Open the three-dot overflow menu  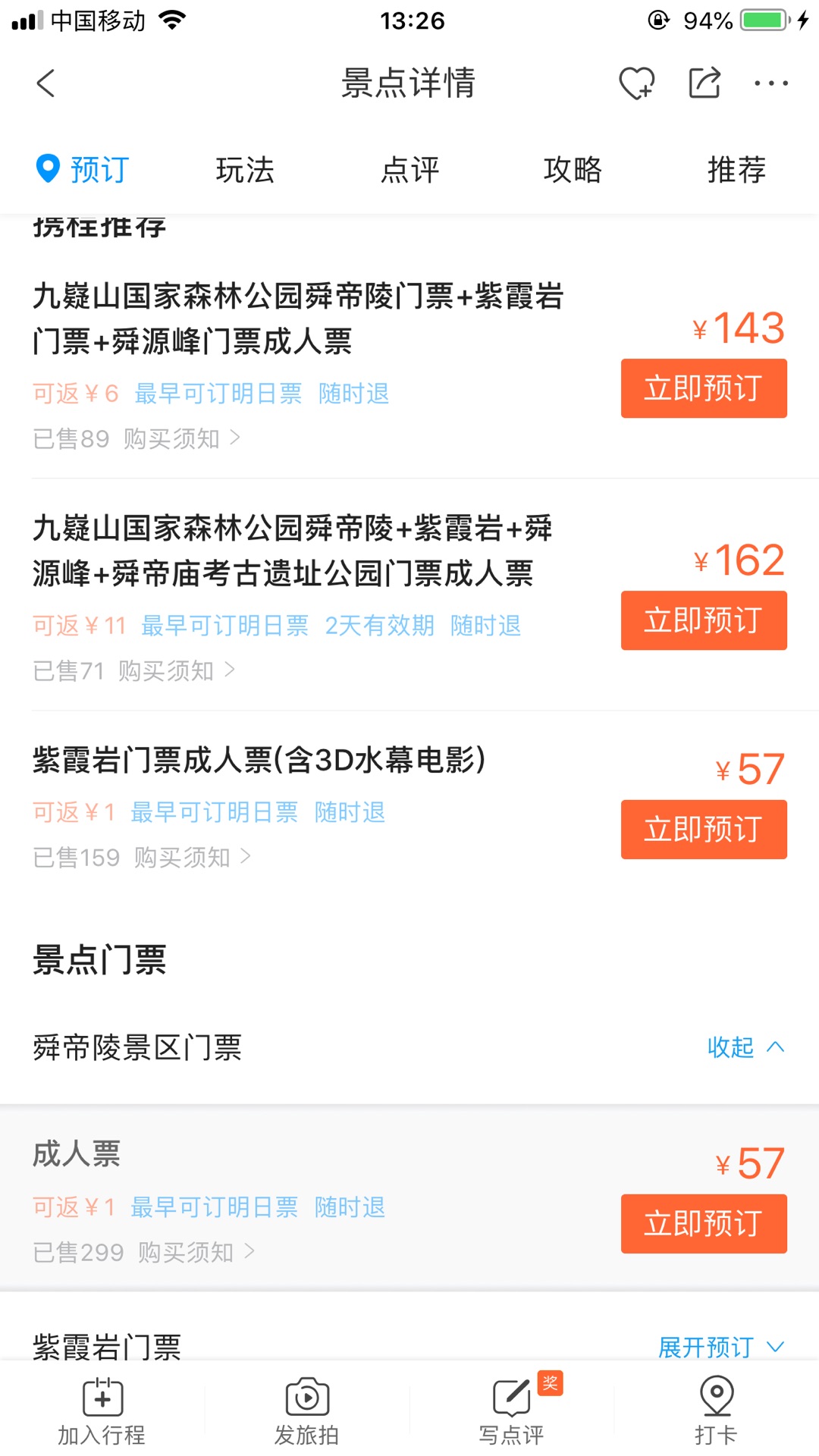coord(771,83)
